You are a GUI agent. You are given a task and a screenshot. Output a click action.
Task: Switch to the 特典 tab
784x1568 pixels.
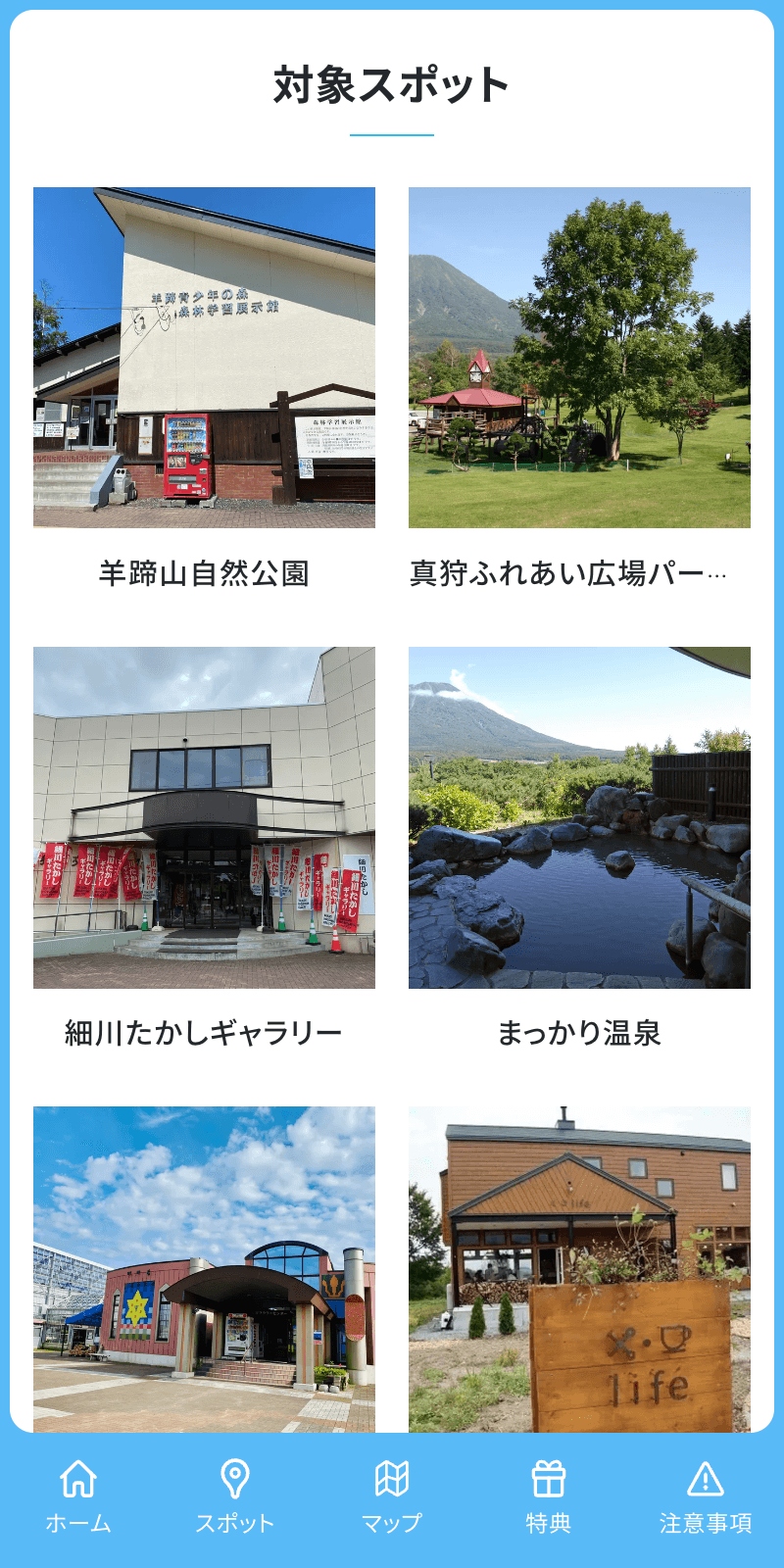[549, 1497]
